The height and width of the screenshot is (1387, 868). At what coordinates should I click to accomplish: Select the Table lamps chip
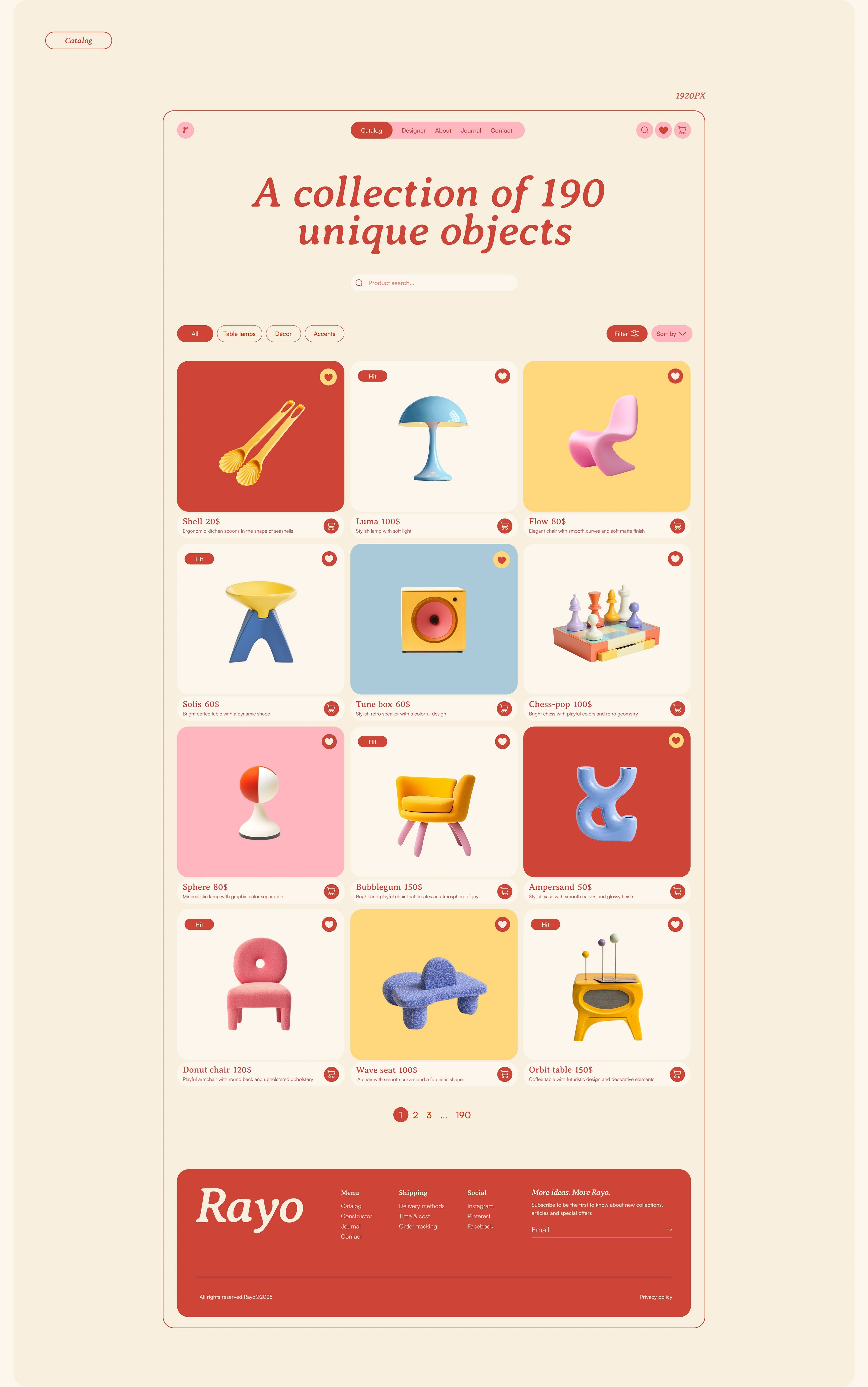pos(240,334)
